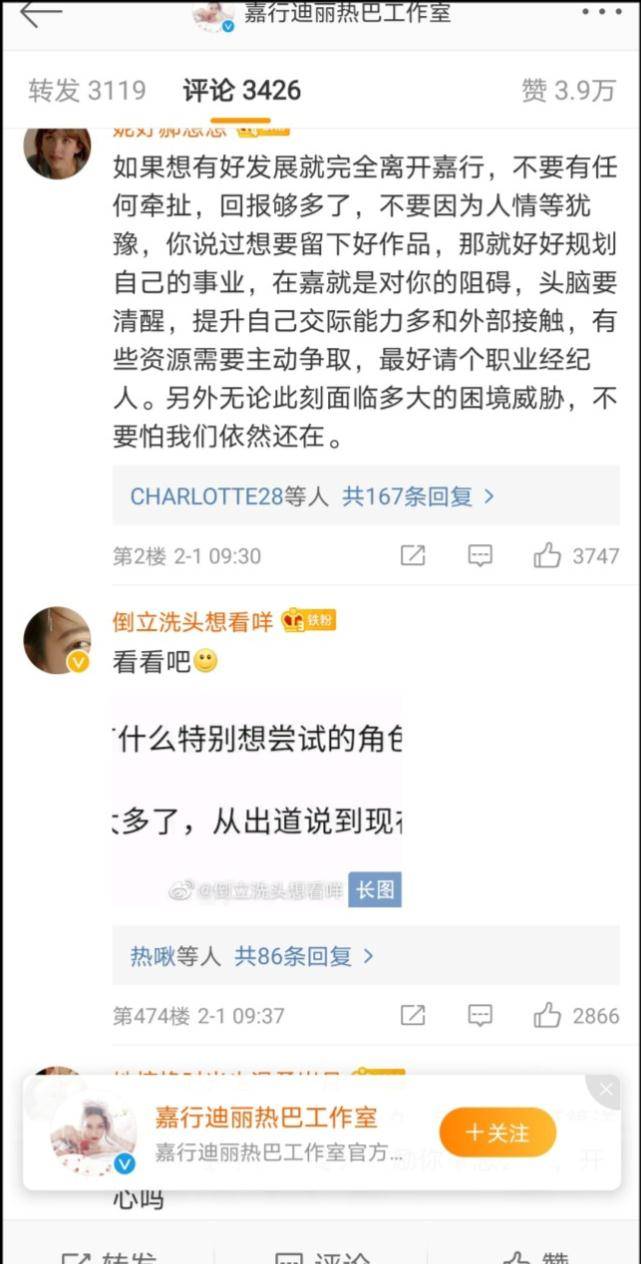Viewport: 641px width, 1264px height.
Task: Open the 长图 image in the comment
Action: [257, 801]
